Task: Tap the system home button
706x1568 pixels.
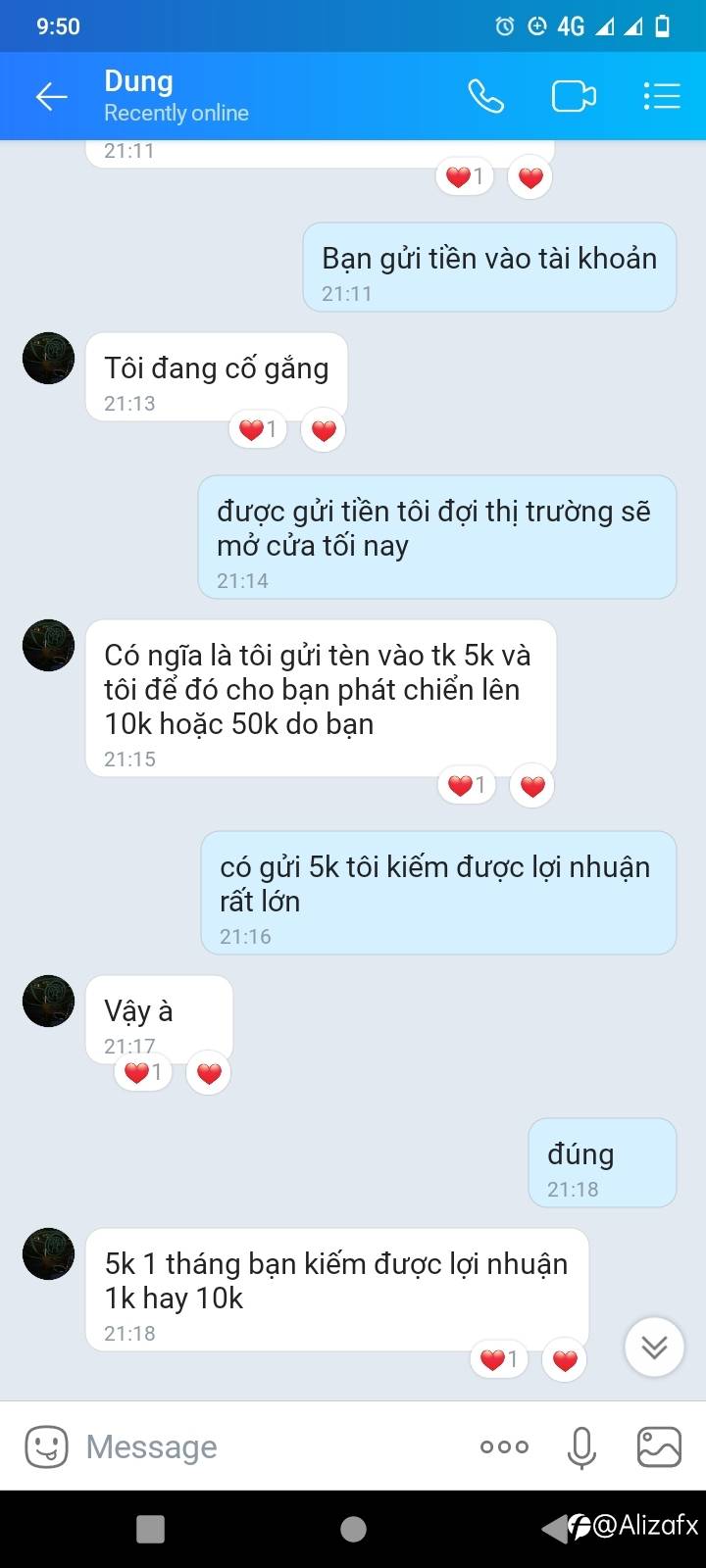Action: coord(353,1529)
